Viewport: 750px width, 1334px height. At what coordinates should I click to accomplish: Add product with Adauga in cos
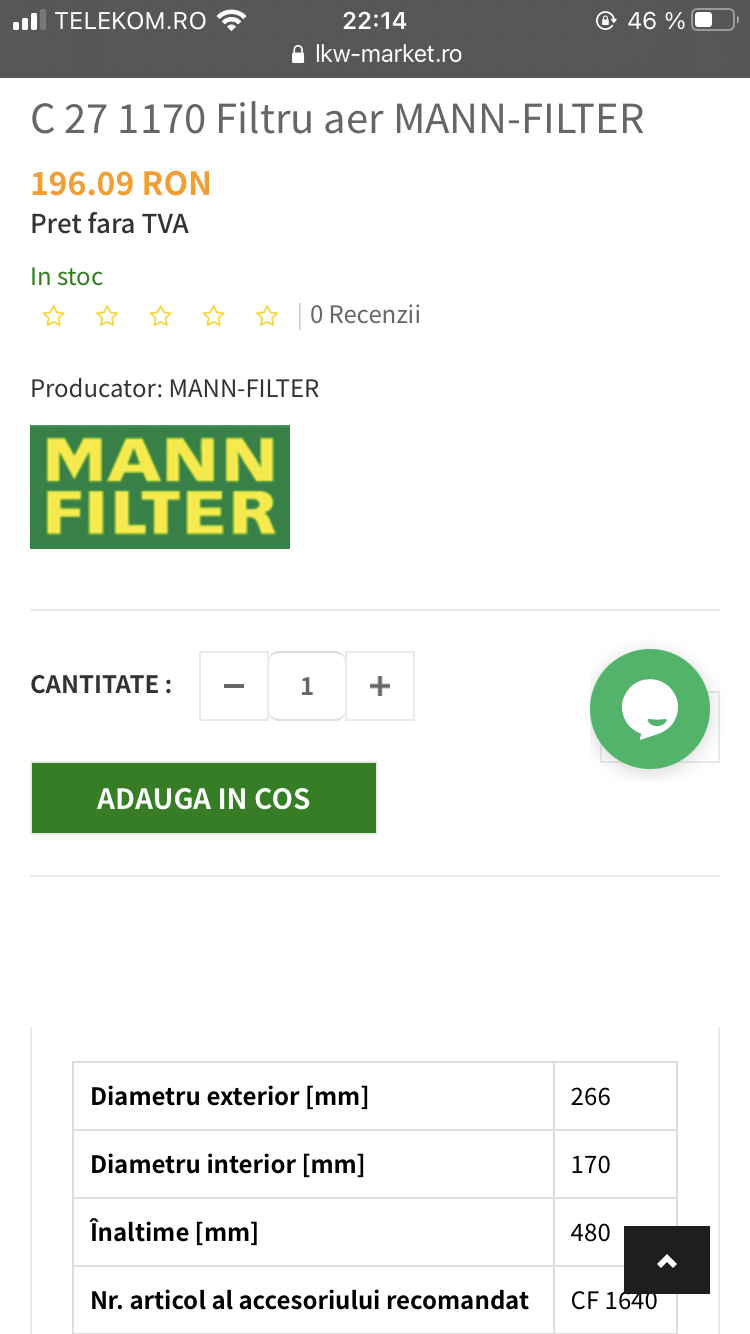click(204, 798)
